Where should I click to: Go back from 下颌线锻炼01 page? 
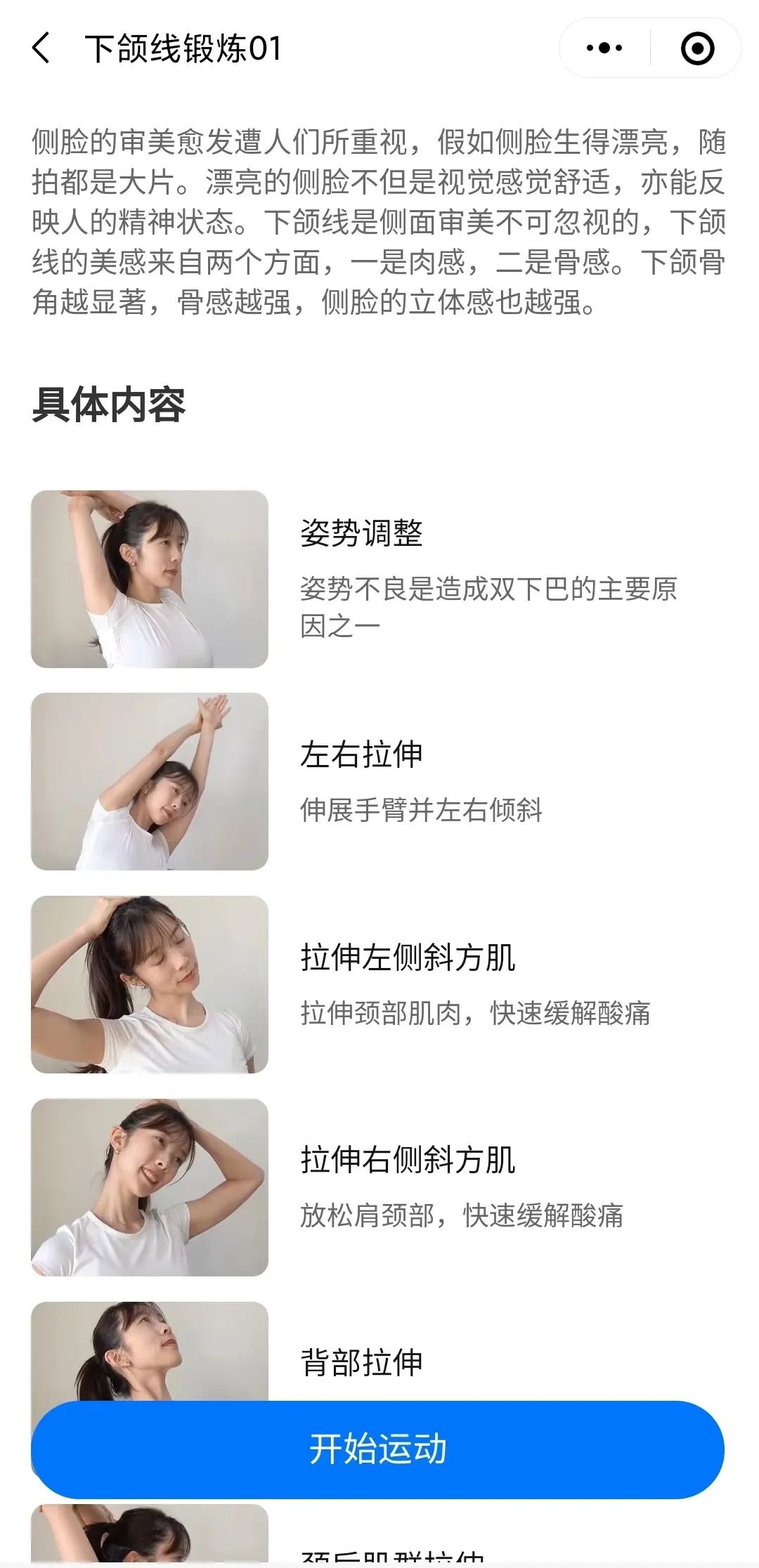41,48
